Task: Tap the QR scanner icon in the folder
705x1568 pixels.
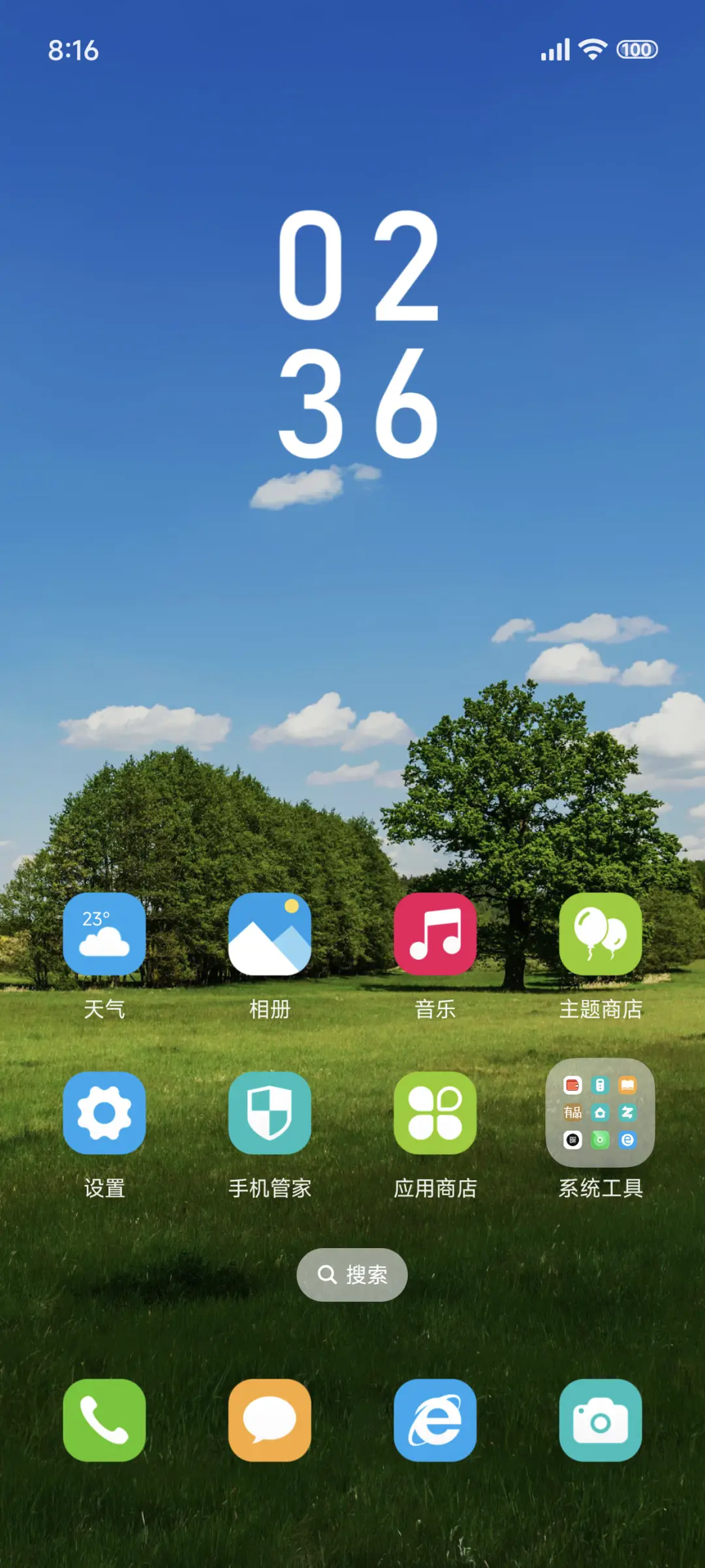Action: coord(572,1138)
